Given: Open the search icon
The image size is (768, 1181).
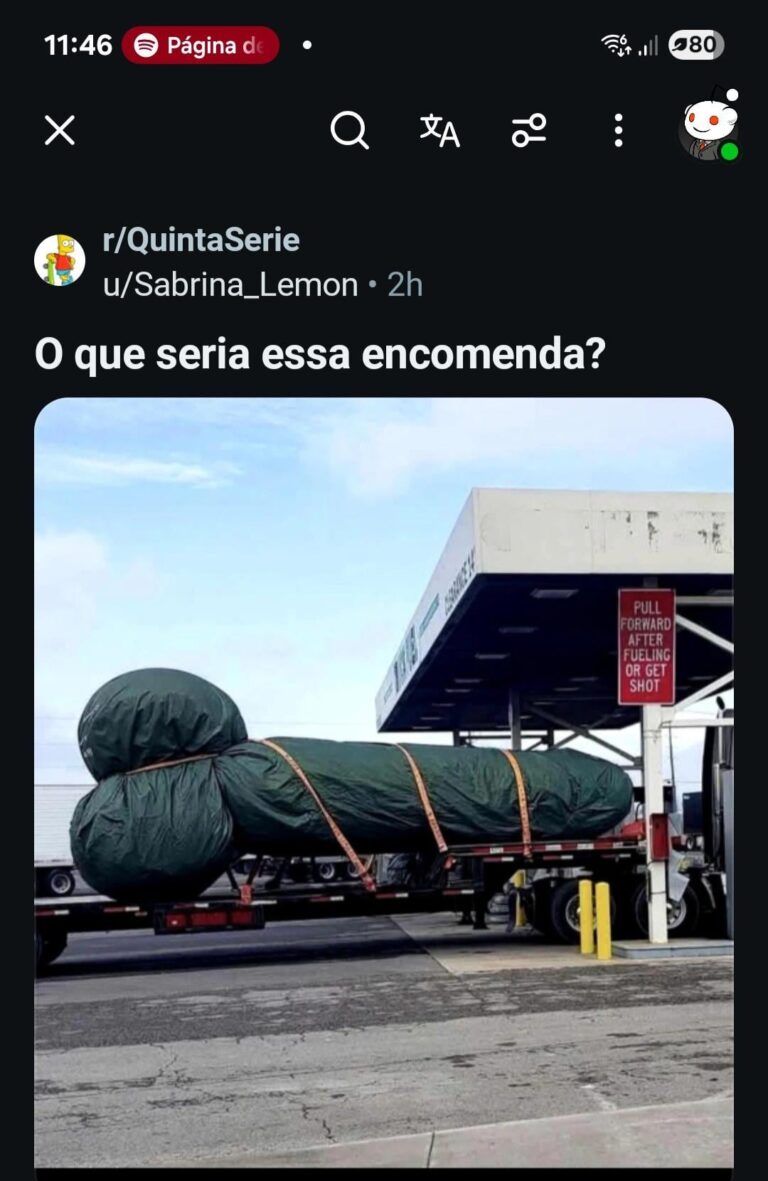Looking at the screenshot, I should tap(349, 130).
